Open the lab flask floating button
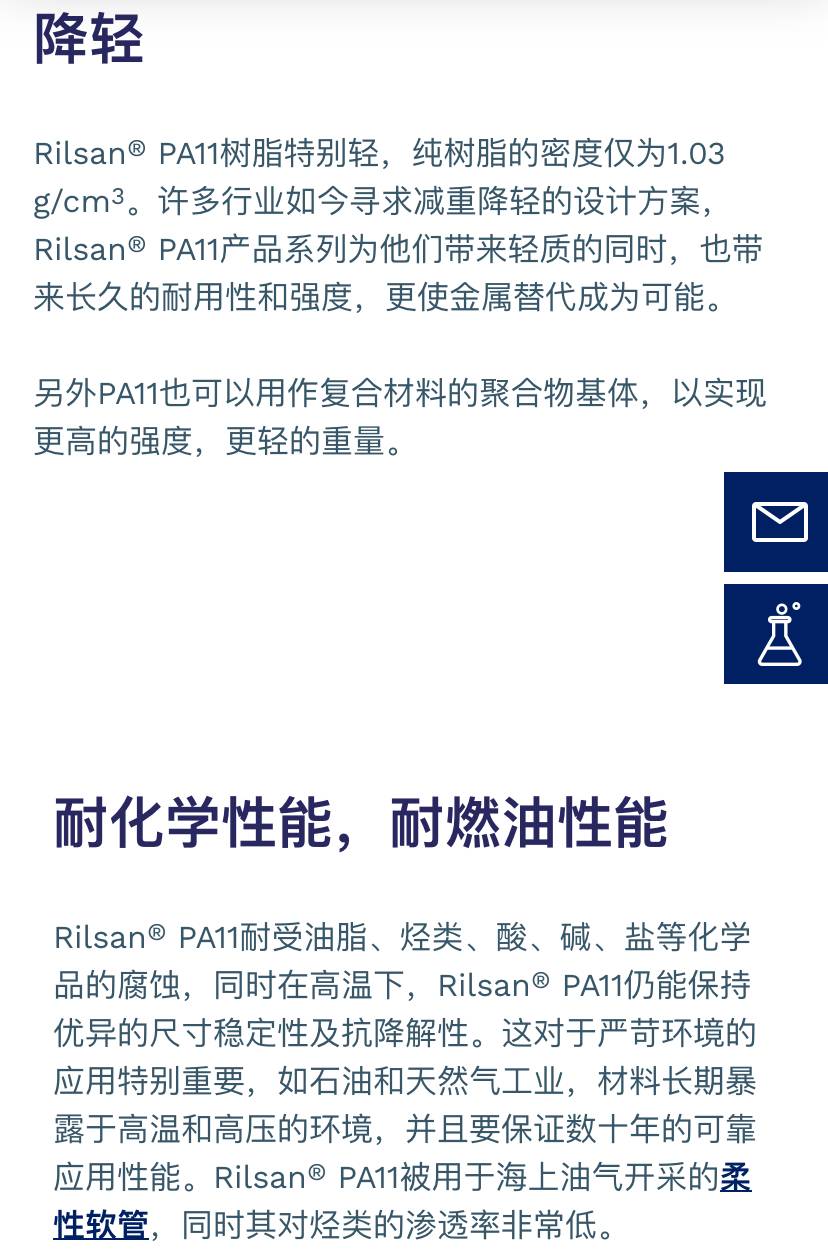Viewport: 828px width, 1254px height. (x=777, y=634)
